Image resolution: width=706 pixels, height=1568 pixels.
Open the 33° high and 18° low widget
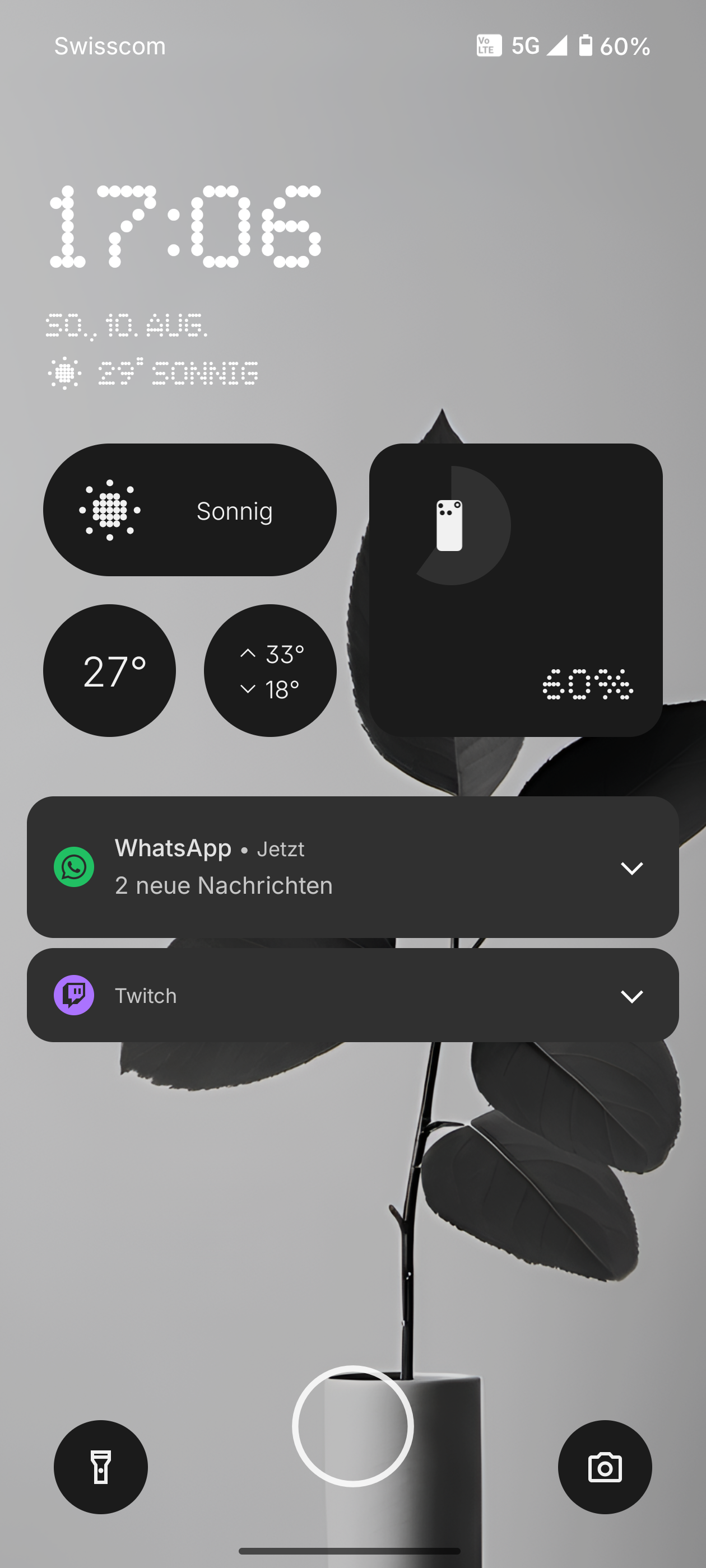click(x=270, y=671)
